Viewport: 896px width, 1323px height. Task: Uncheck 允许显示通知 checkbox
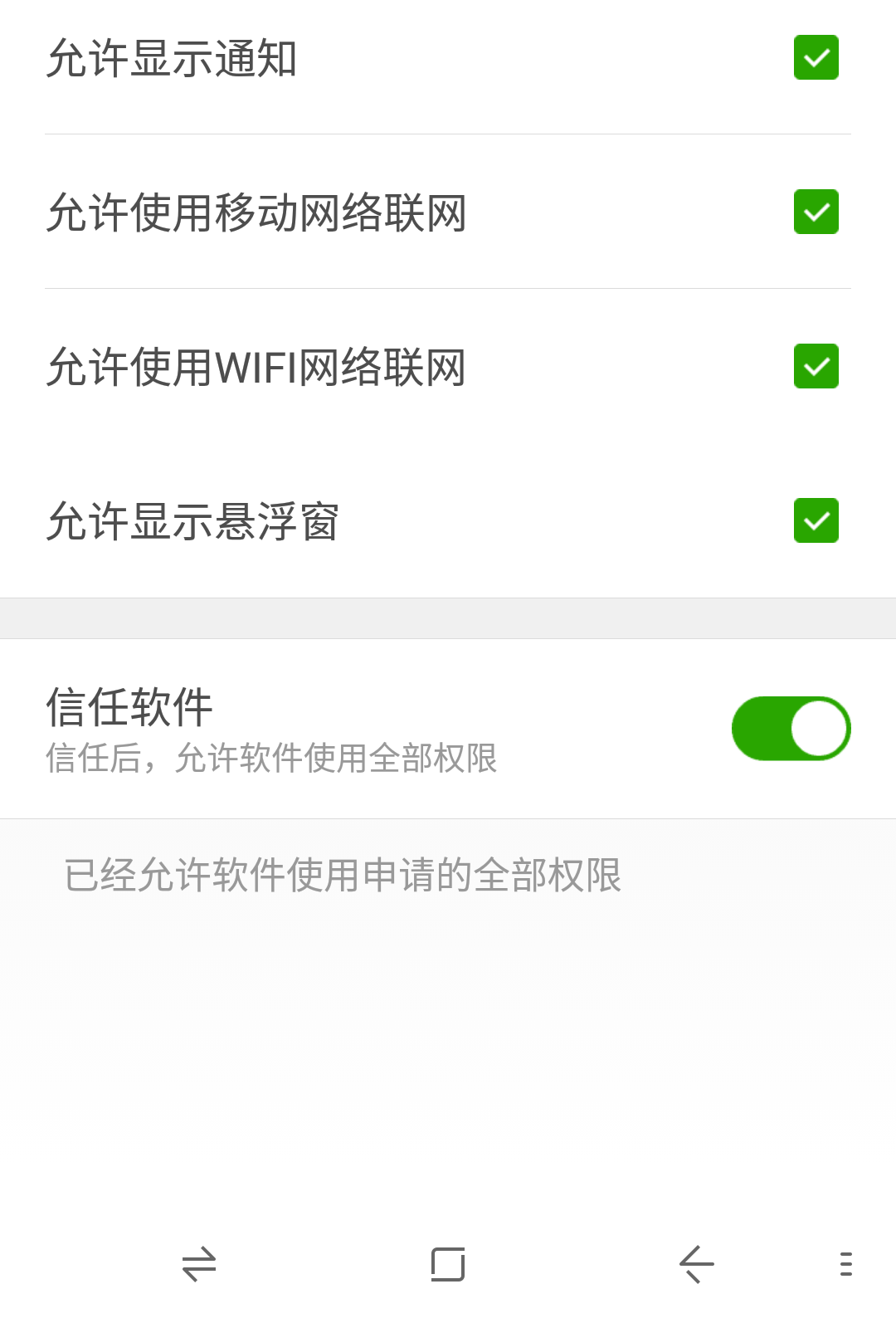click(x=816, y=57)
